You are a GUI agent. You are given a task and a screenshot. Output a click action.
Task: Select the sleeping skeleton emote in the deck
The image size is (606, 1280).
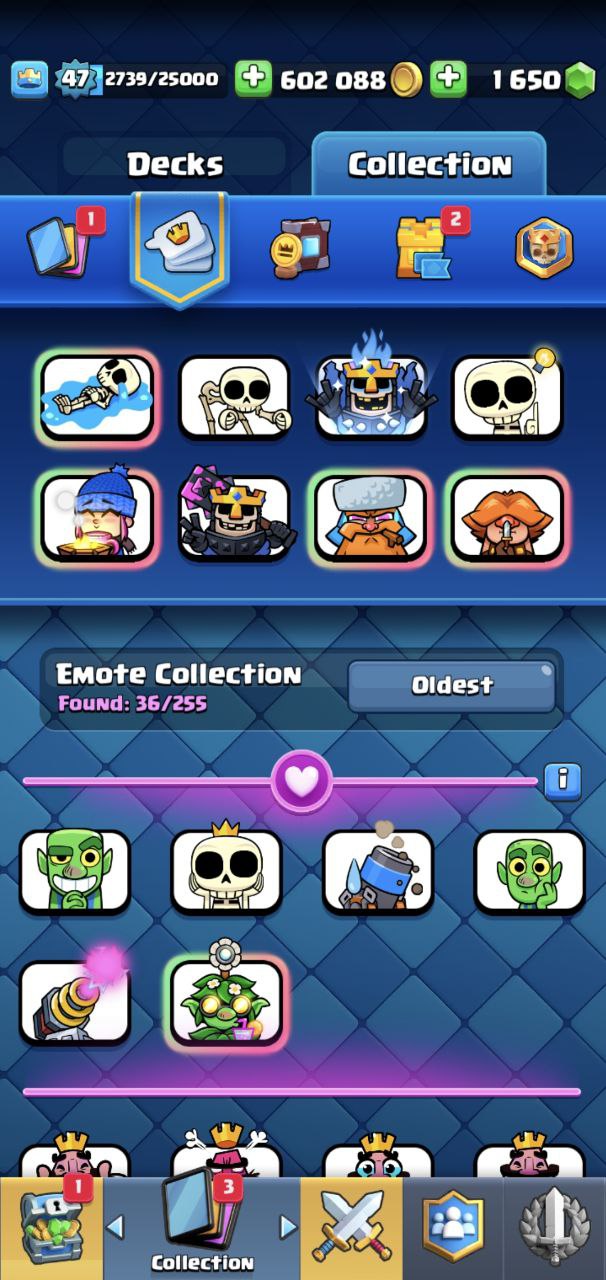click(x=97, y=398)
